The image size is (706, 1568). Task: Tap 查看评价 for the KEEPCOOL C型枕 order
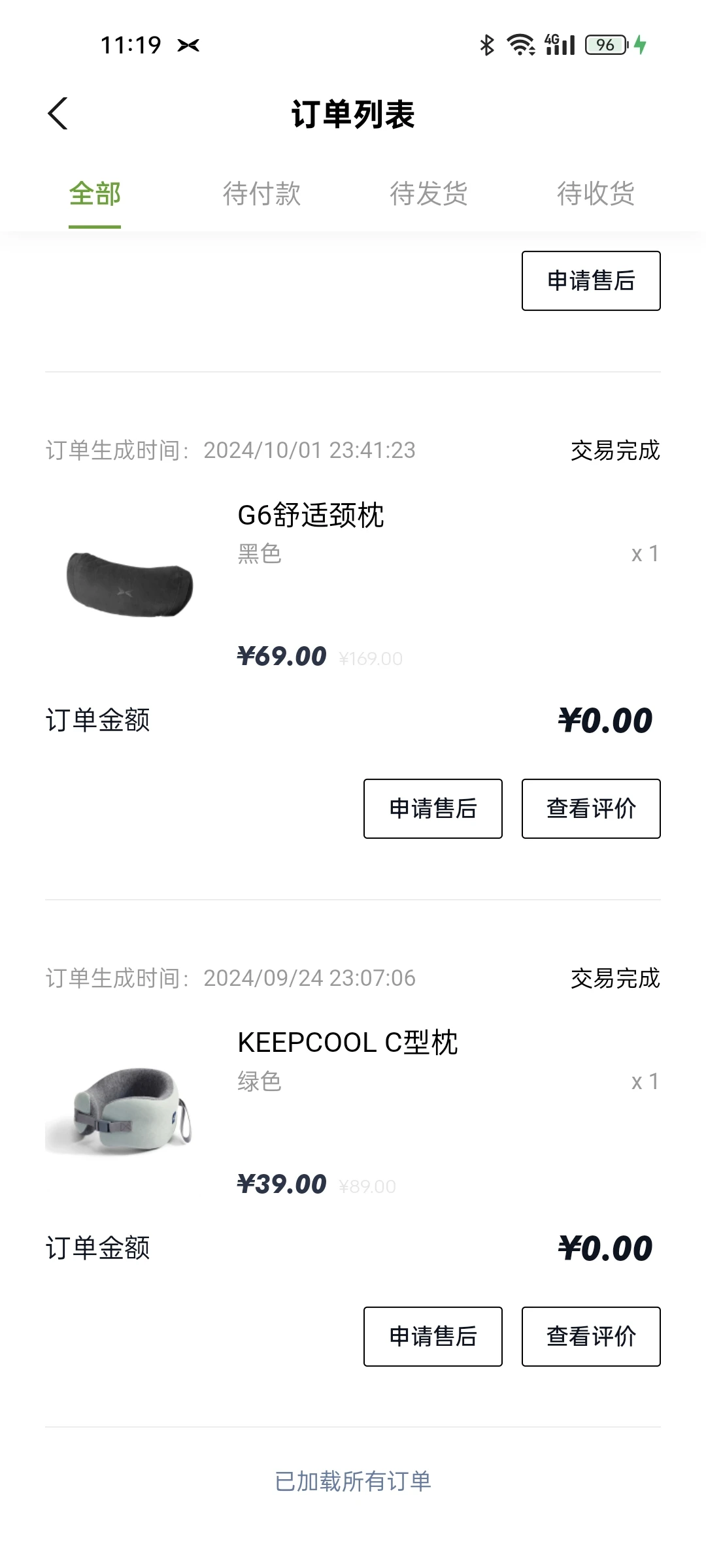[591, 1336]
